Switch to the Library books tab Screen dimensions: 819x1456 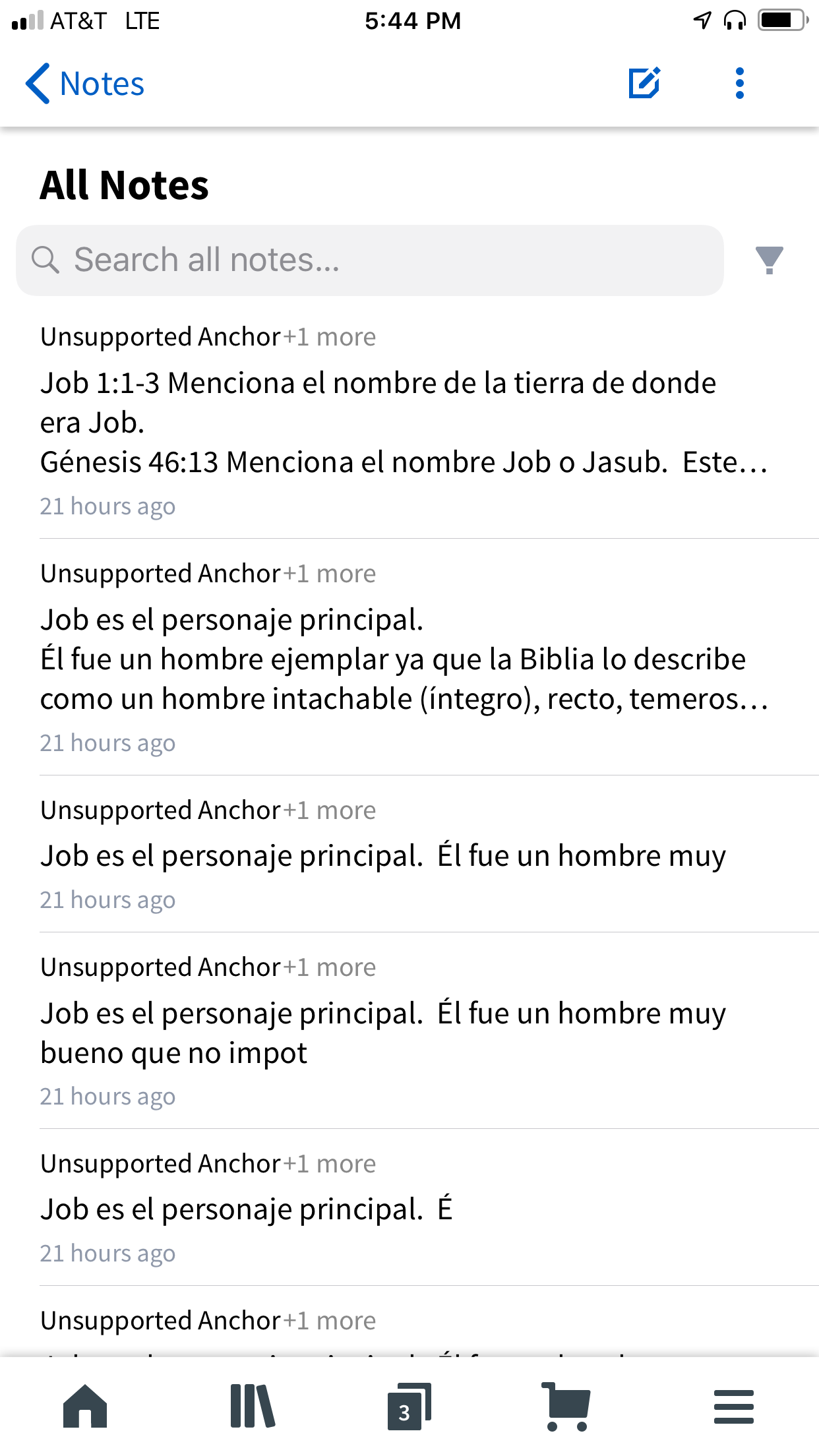pos(253,1406)
